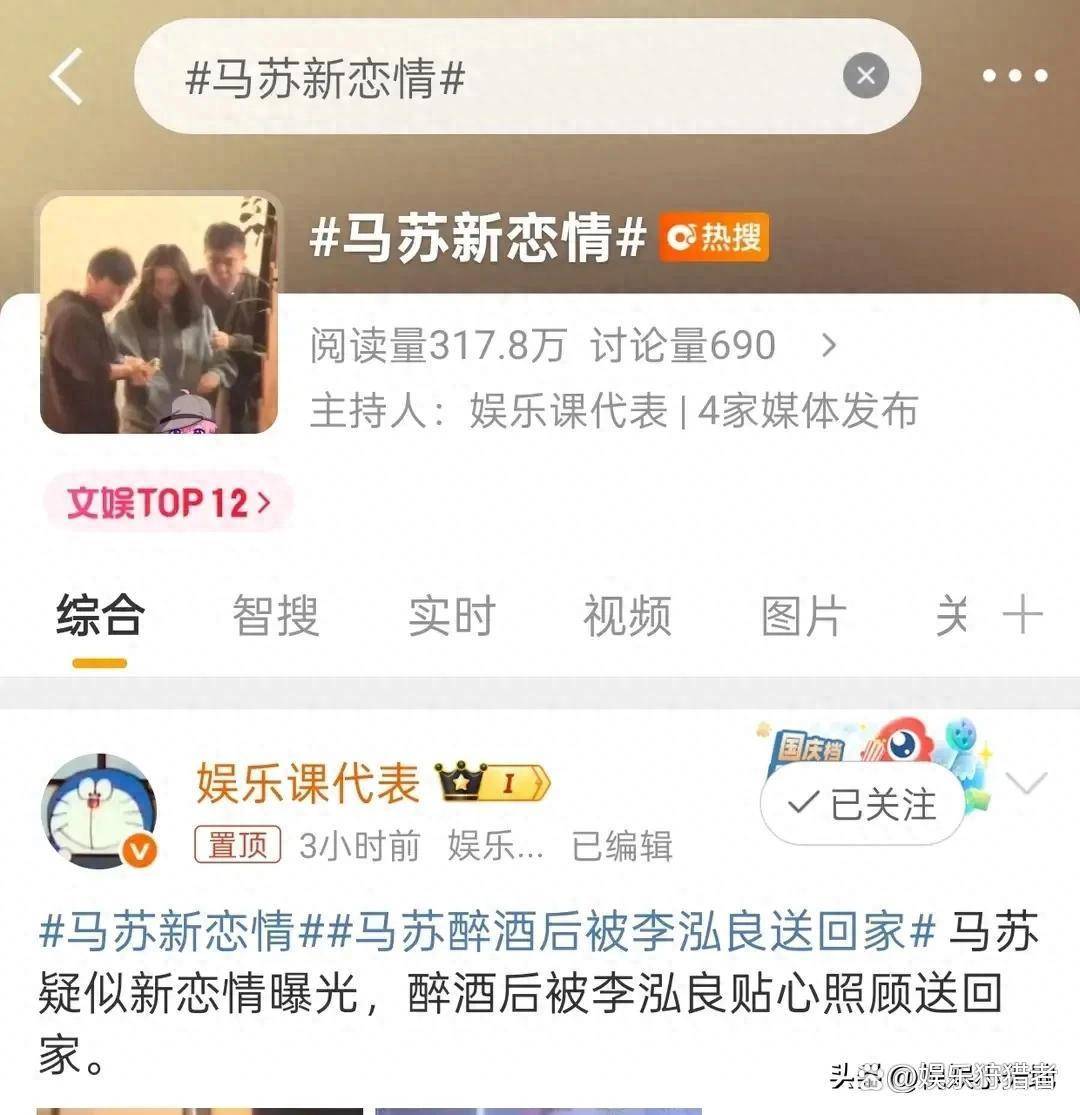The height and width of the screenshot is (1115, 1080).
Task: Go back using the arrow
Action: [66, 77]
